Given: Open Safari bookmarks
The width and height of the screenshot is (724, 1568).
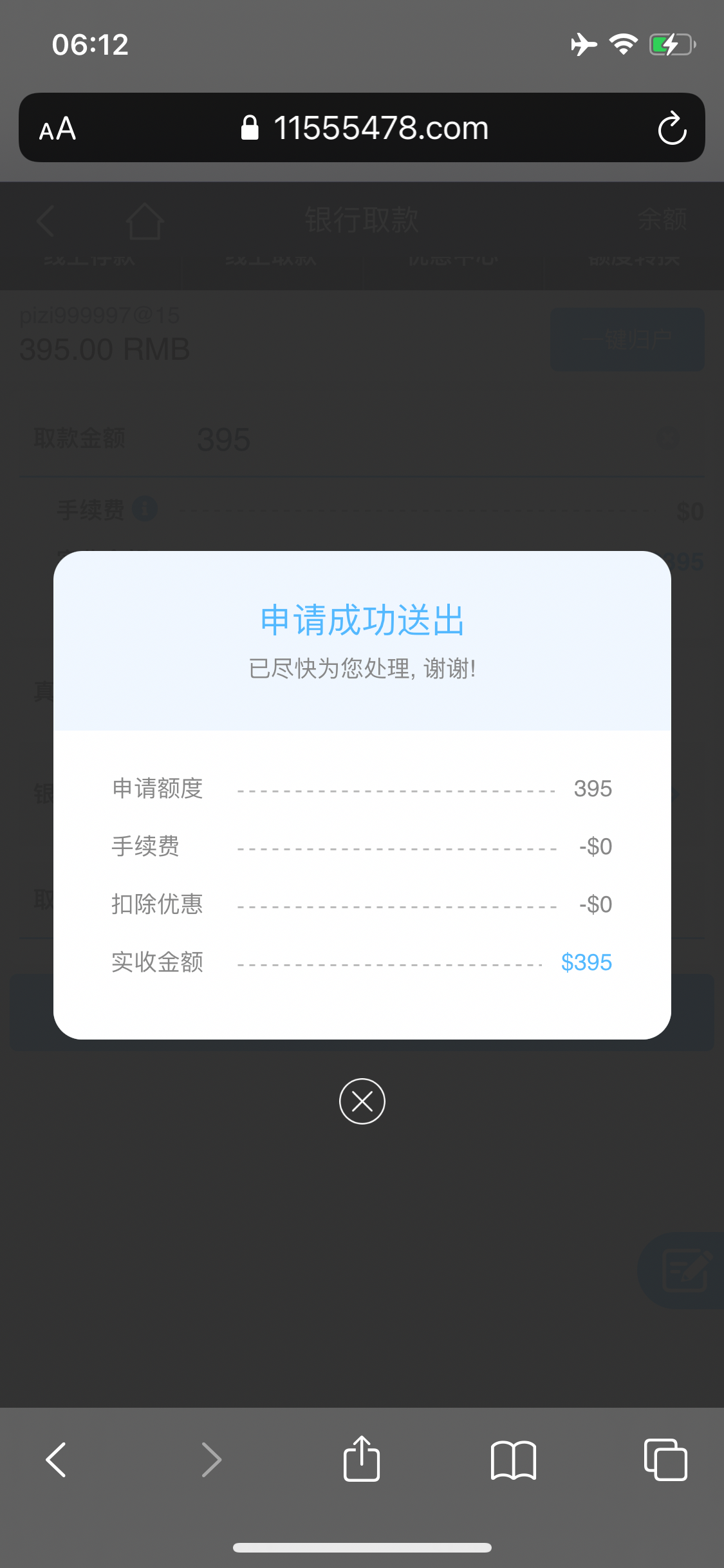Looking at the screenshot, I should coord(513,1459).
